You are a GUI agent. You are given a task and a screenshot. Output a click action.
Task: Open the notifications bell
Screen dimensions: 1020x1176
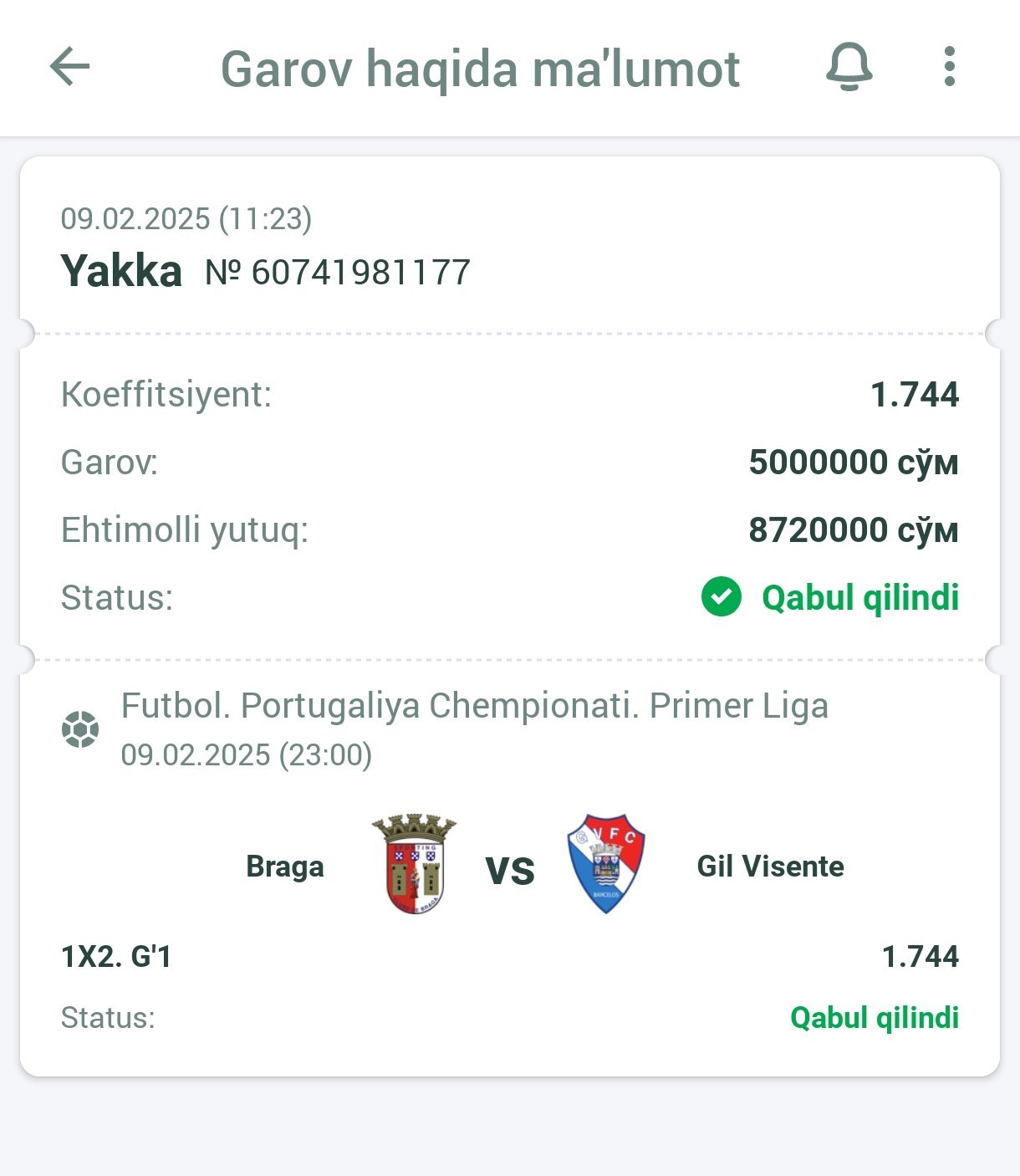point(849,67)
